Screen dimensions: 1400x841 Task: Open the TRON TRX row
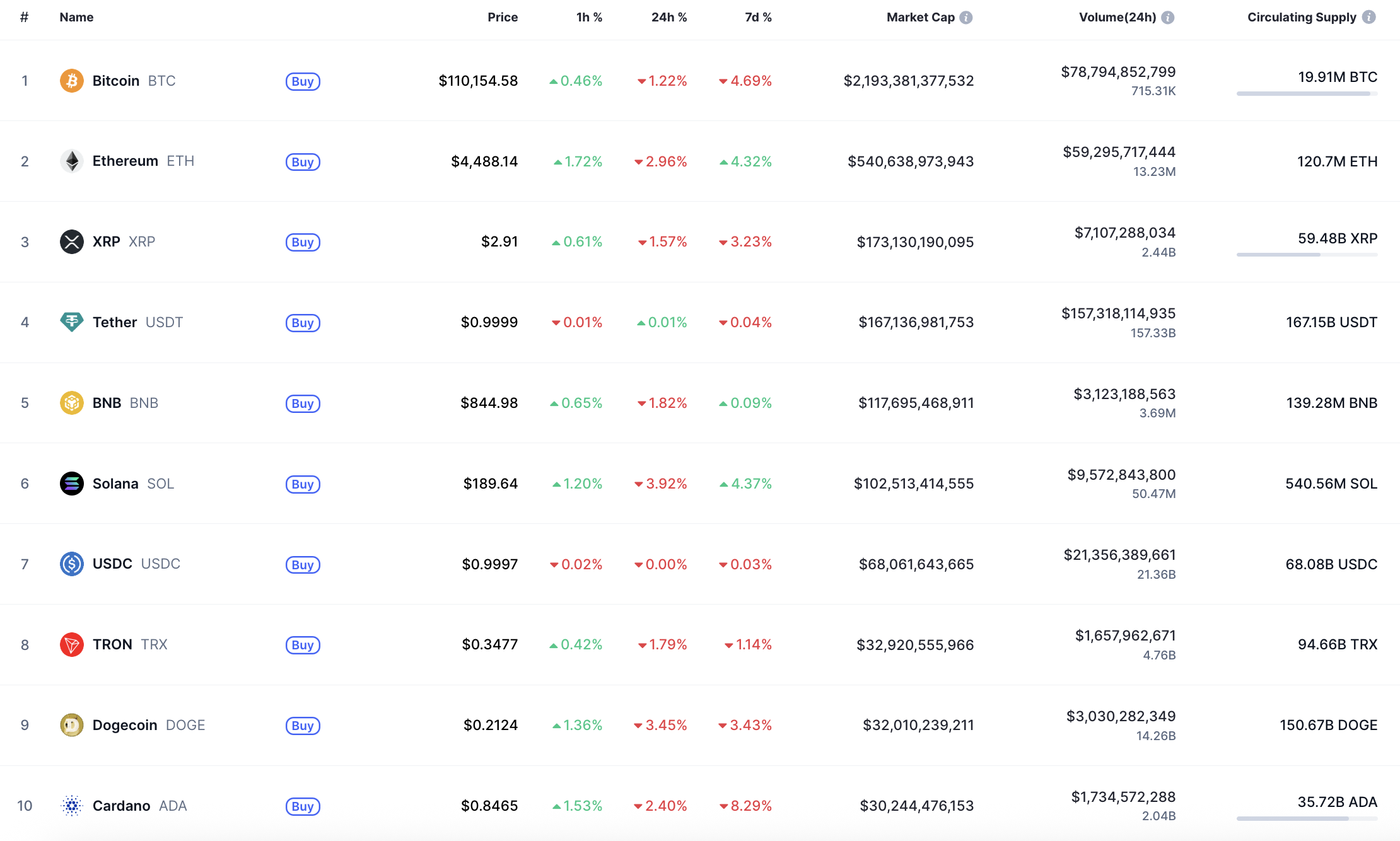[112, 644]
